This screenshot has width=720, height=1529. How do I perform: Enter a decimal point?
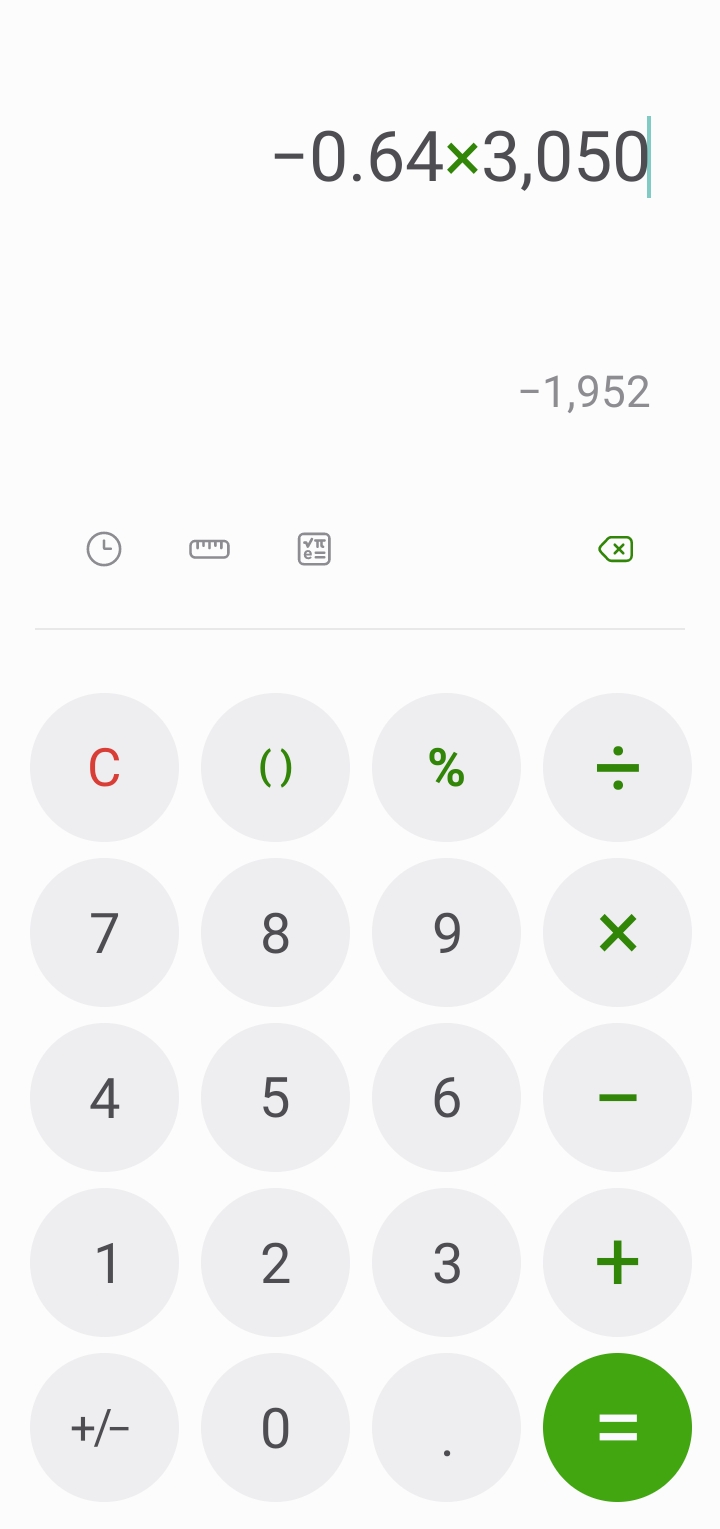447,1427
